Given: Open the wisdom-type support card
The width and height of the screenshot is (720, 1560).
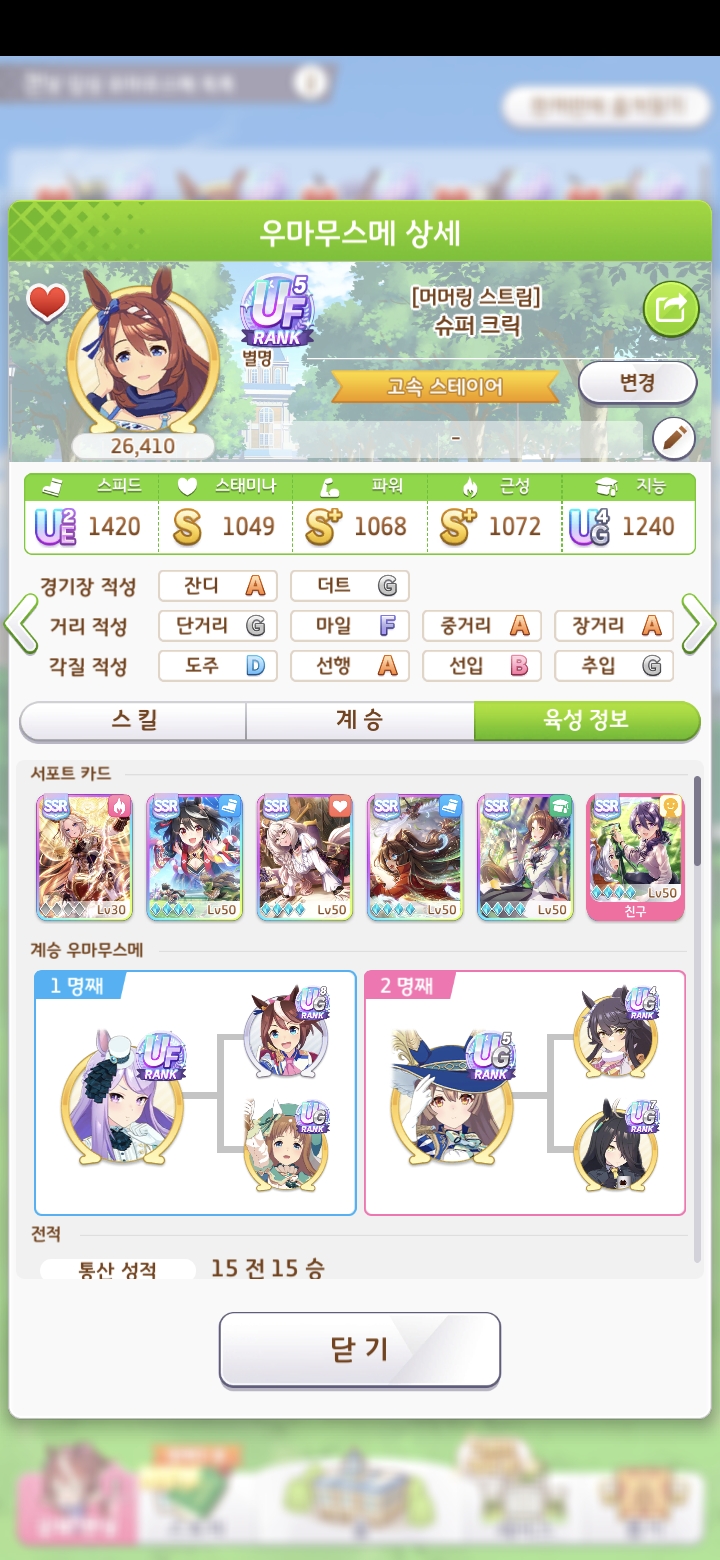Looking at the screenshot, I should (525, 857).
